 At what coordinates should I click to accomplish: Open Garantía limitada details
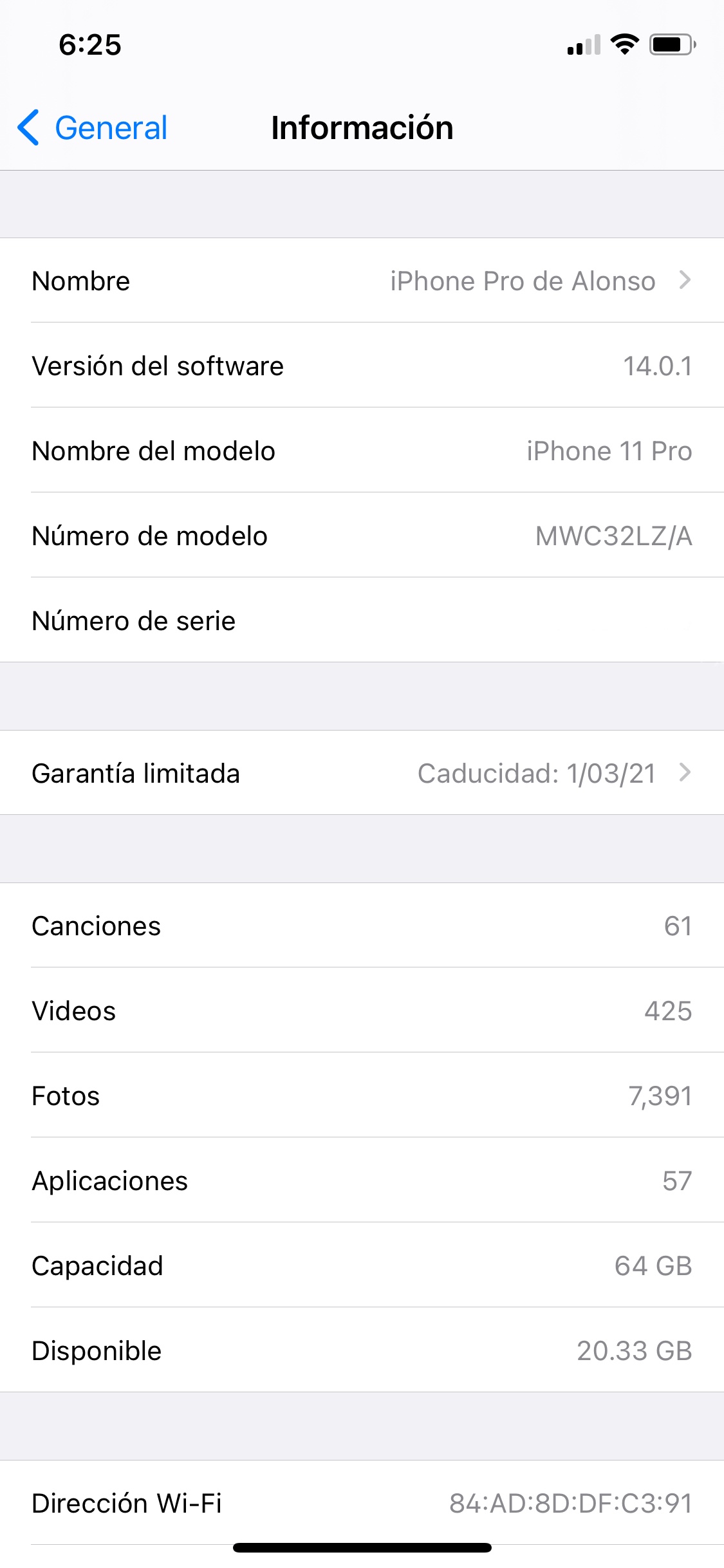[x=362, y=772]
